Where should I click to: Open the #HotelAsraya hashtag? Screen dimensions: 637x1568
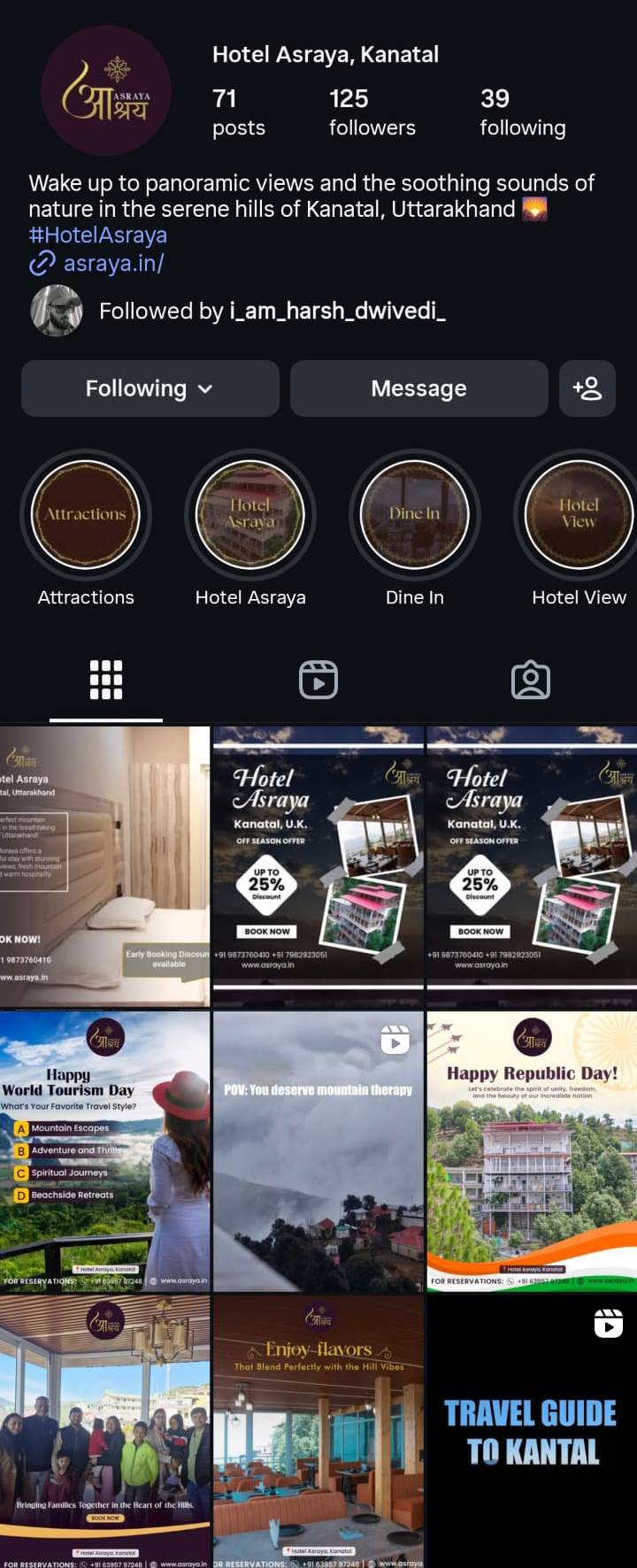97,235
